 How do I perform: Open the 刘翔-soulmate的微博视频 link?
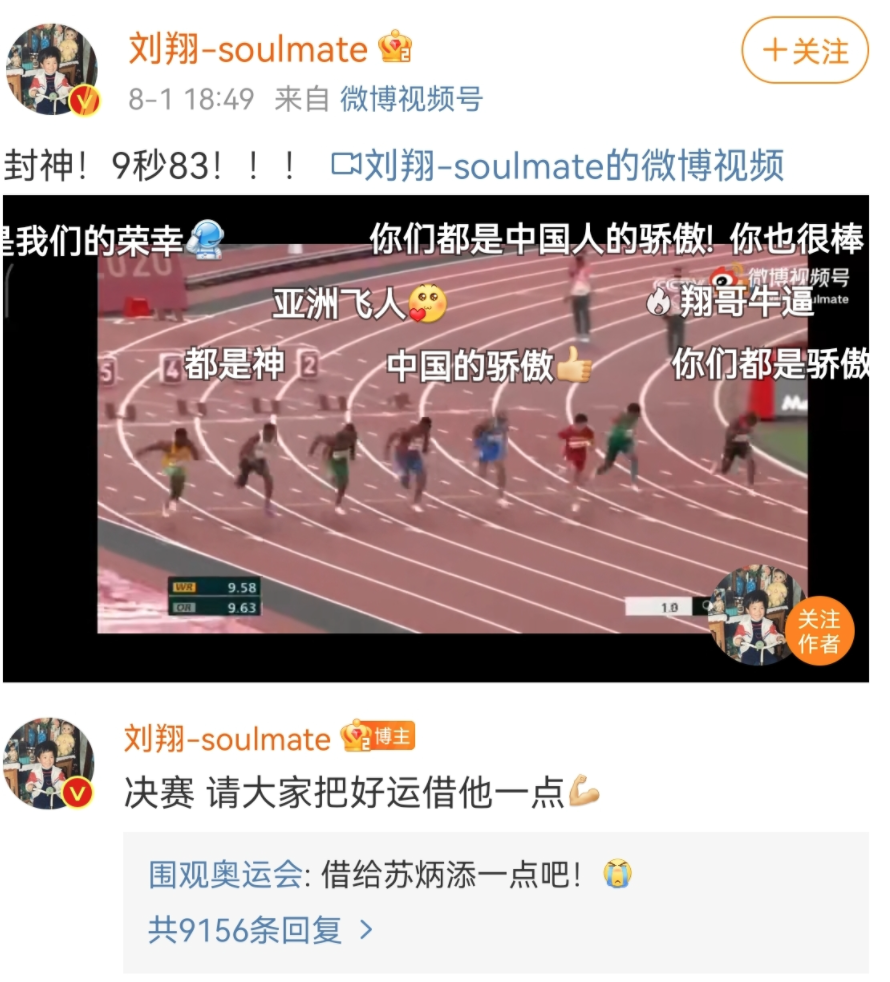click(559, 165)
